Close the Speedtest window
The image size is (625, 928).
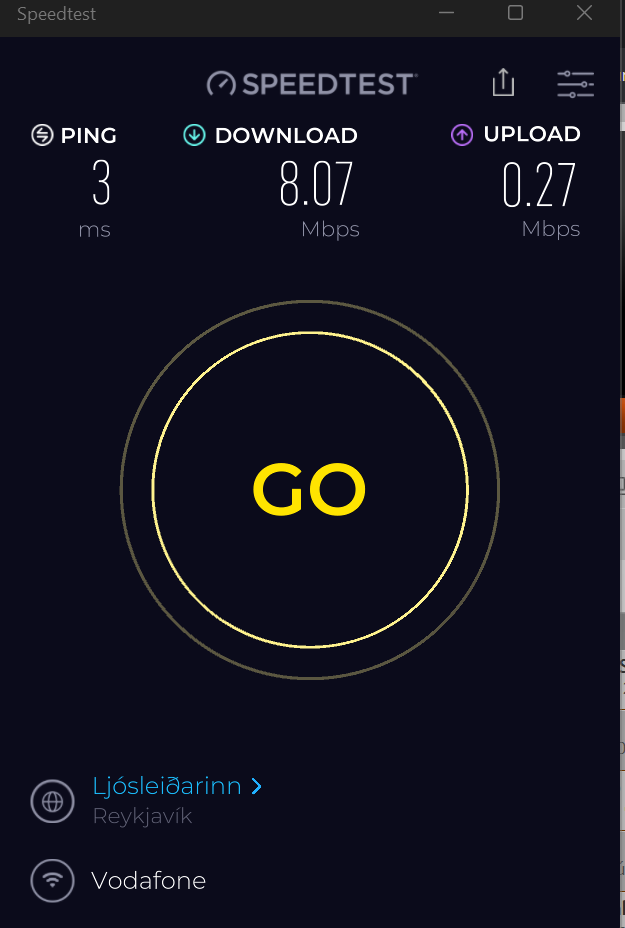[585, 13]
